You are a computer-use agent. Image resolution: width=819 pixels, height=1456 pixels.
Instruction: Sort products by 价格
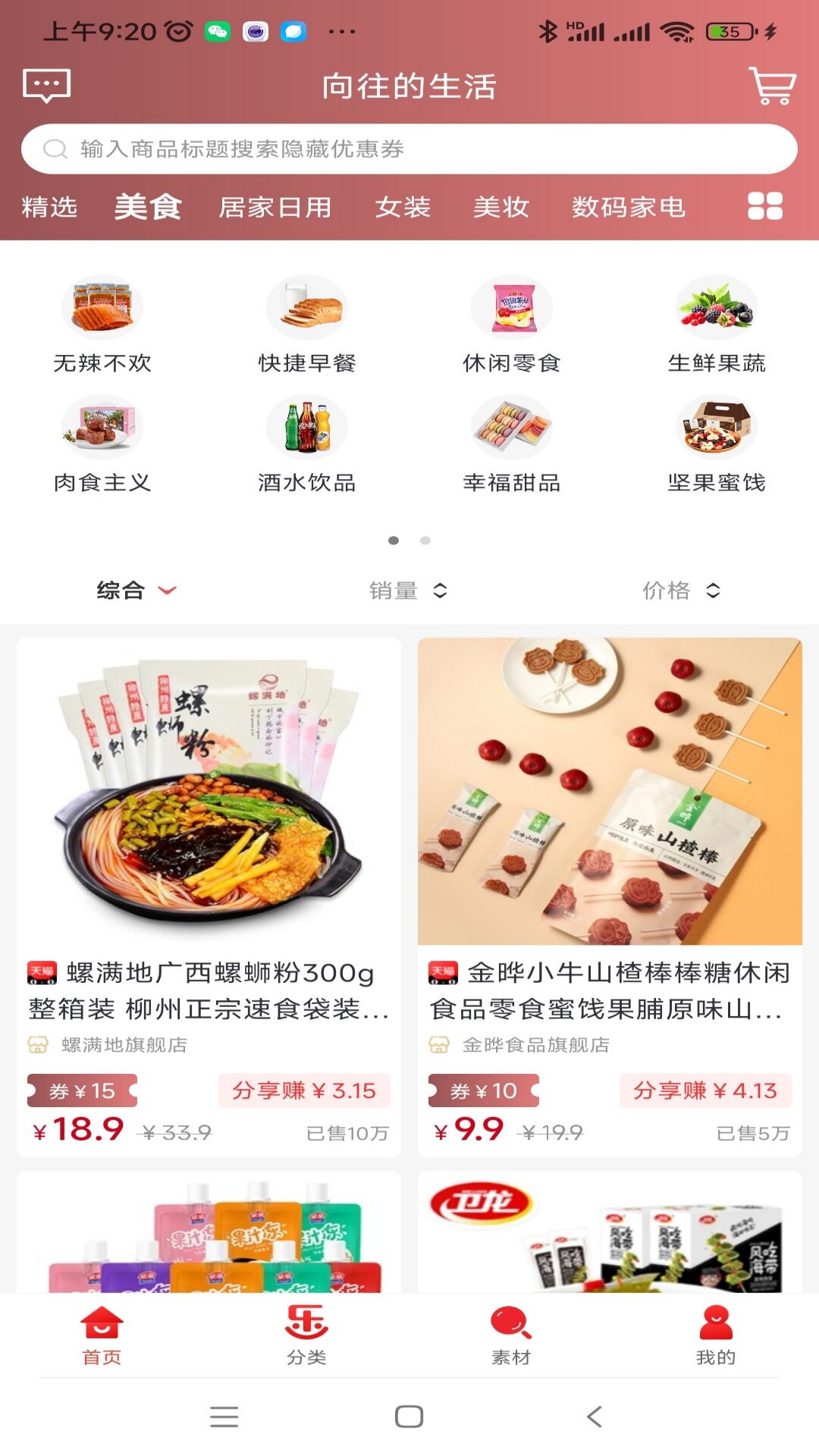click(x=681, y=590)
